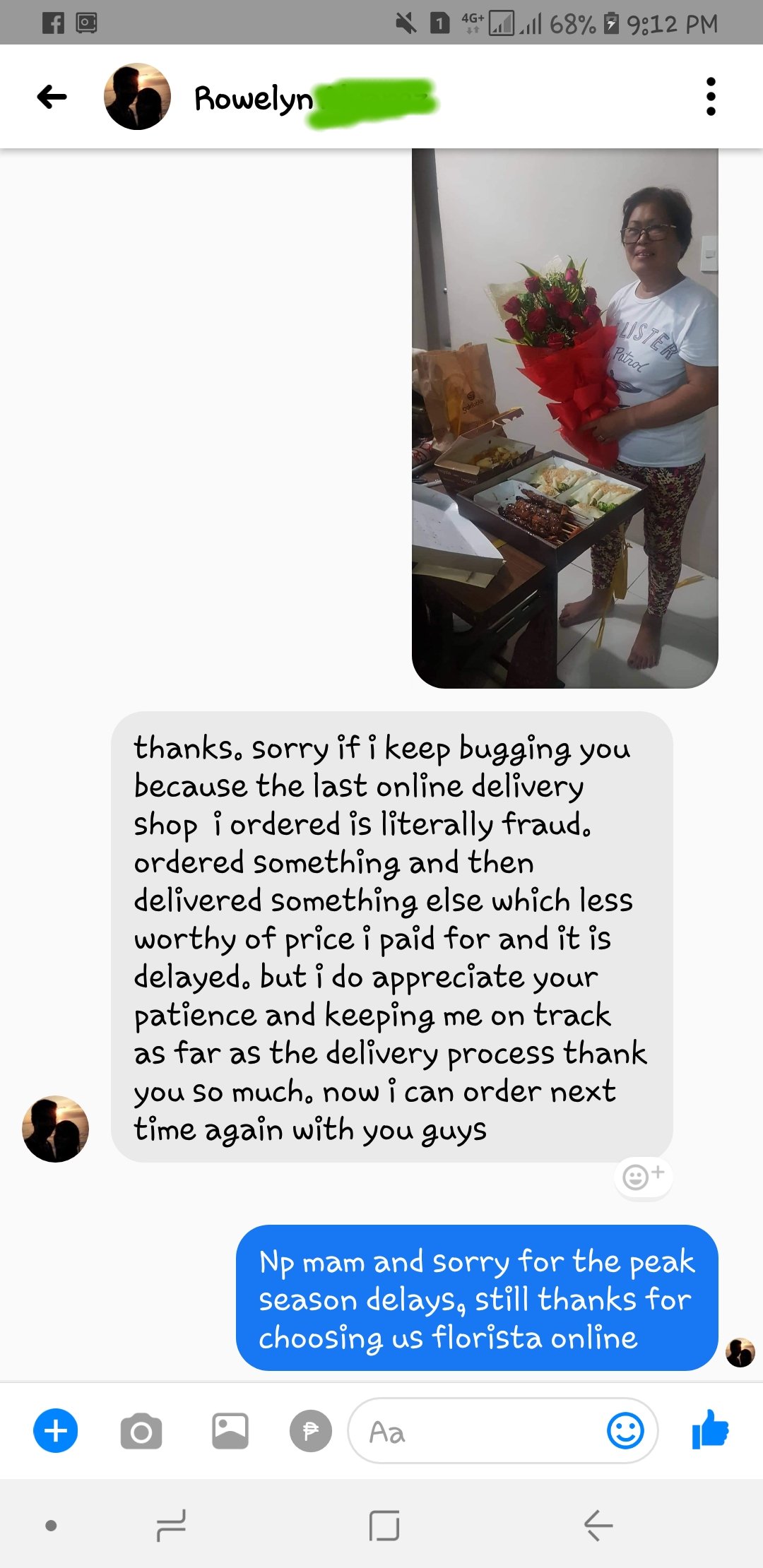763x1568 pixels.
Task: Tap the system home button
Action: tap(384, 1526)
